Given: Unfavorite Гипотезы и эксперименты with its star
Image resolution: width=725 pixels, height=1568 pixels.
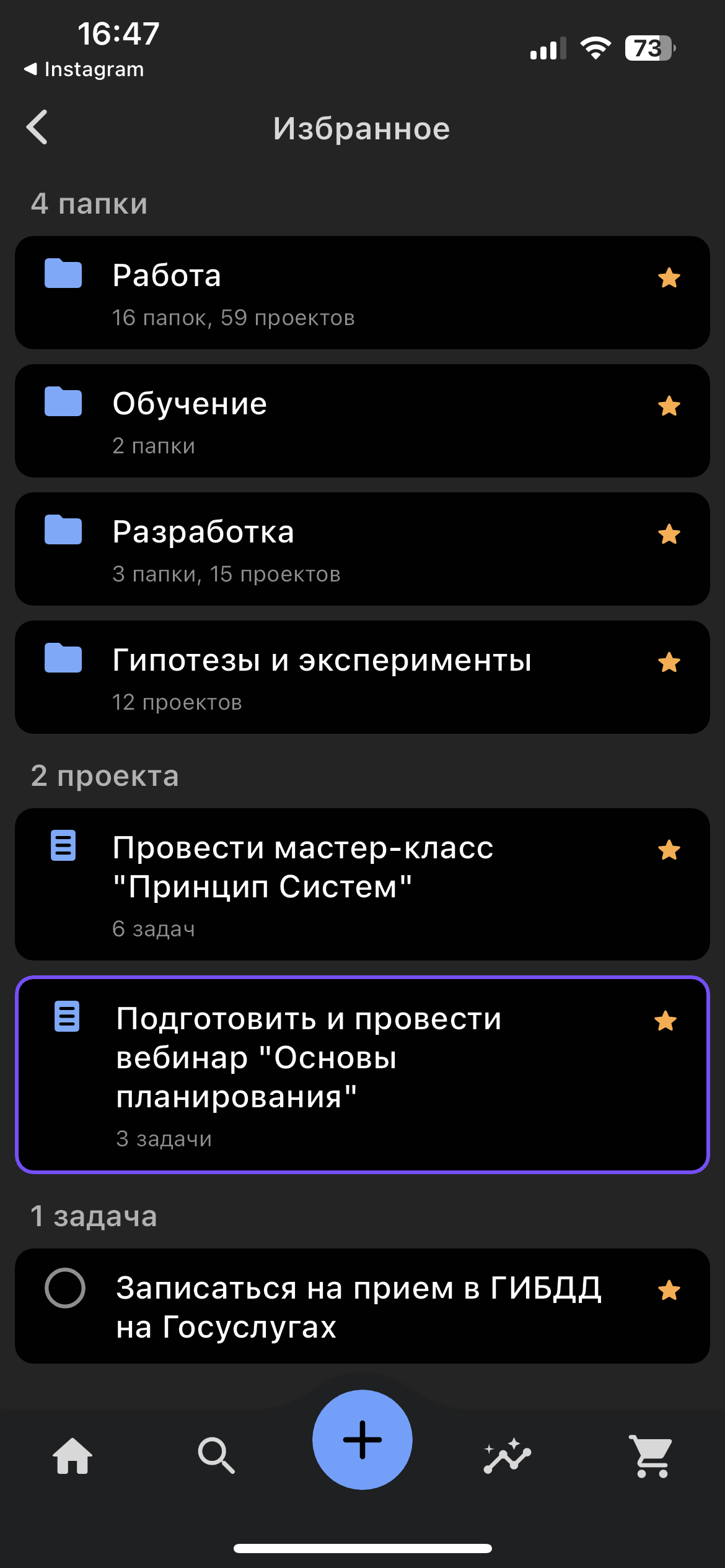Looking at the screenshot, I should tap(669, 662).
